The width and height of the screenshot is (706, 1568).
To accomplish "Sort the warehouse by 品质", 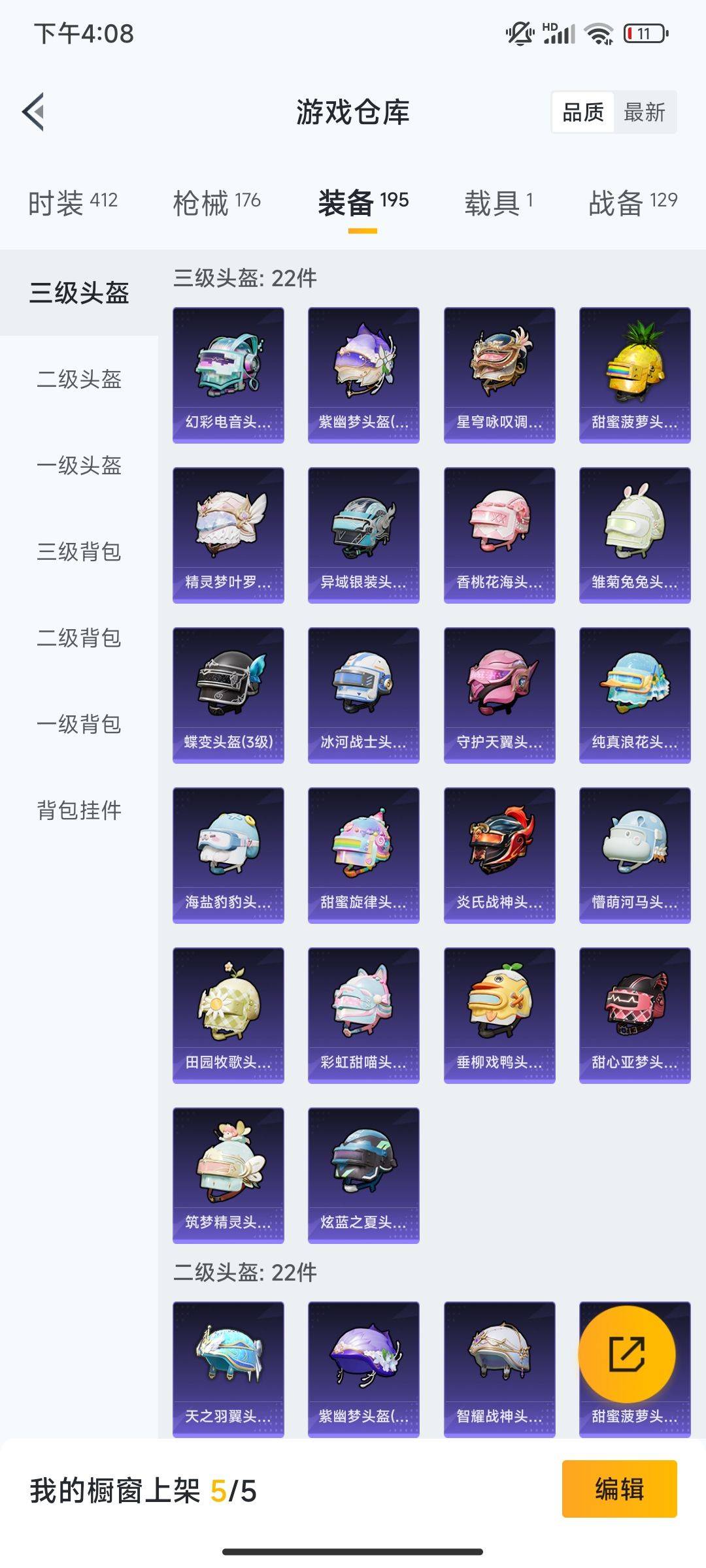I will 583,112.
